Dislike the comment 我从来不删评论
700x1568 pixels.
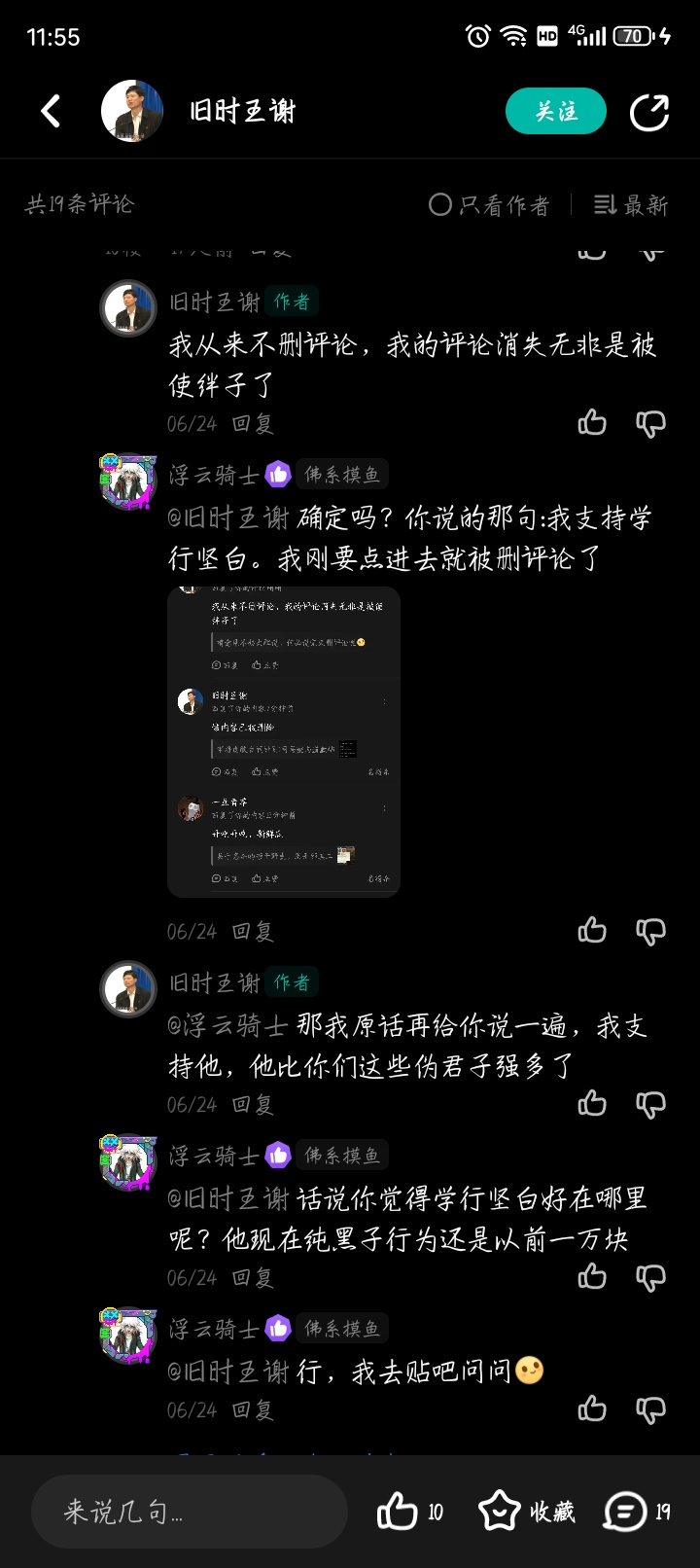click(650, 423)
